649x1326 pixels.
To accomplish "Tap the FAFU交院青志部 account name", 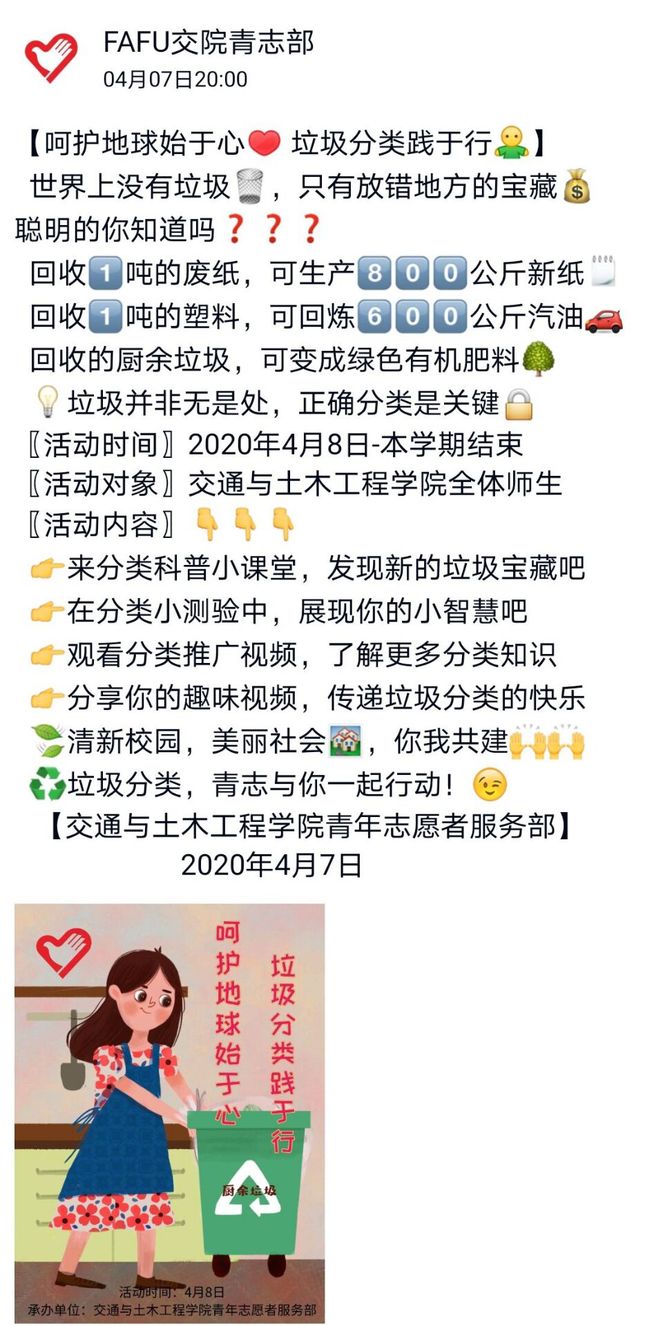I will 208,43.
